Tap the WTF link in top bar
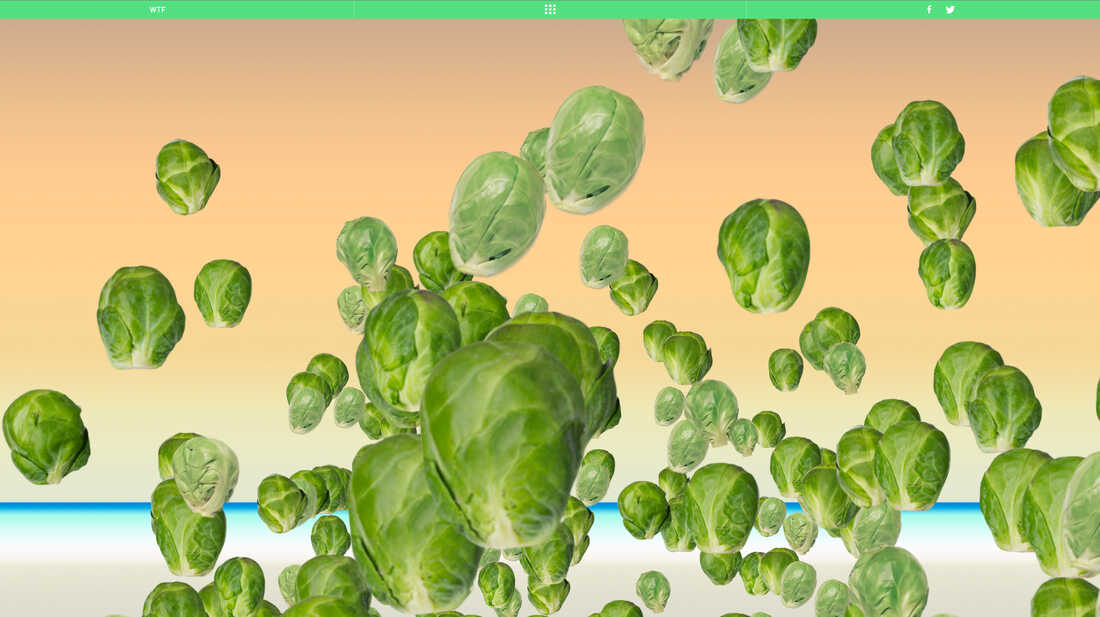Image resolution: width=1100 pixels, height=617 pixels. [x=158, y=9]
